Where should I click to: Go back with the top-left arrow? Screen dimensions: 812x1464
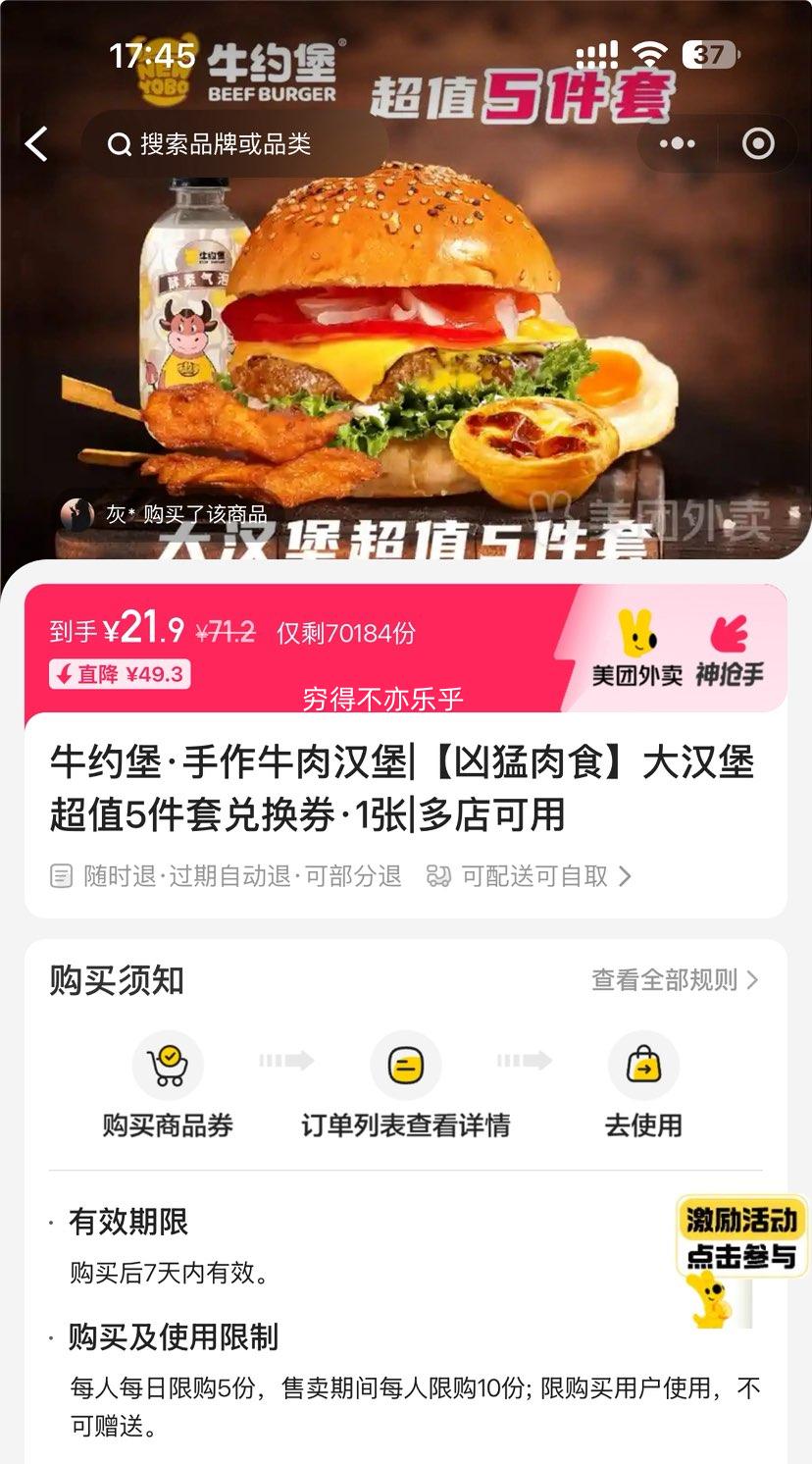[x=37, y=144]
